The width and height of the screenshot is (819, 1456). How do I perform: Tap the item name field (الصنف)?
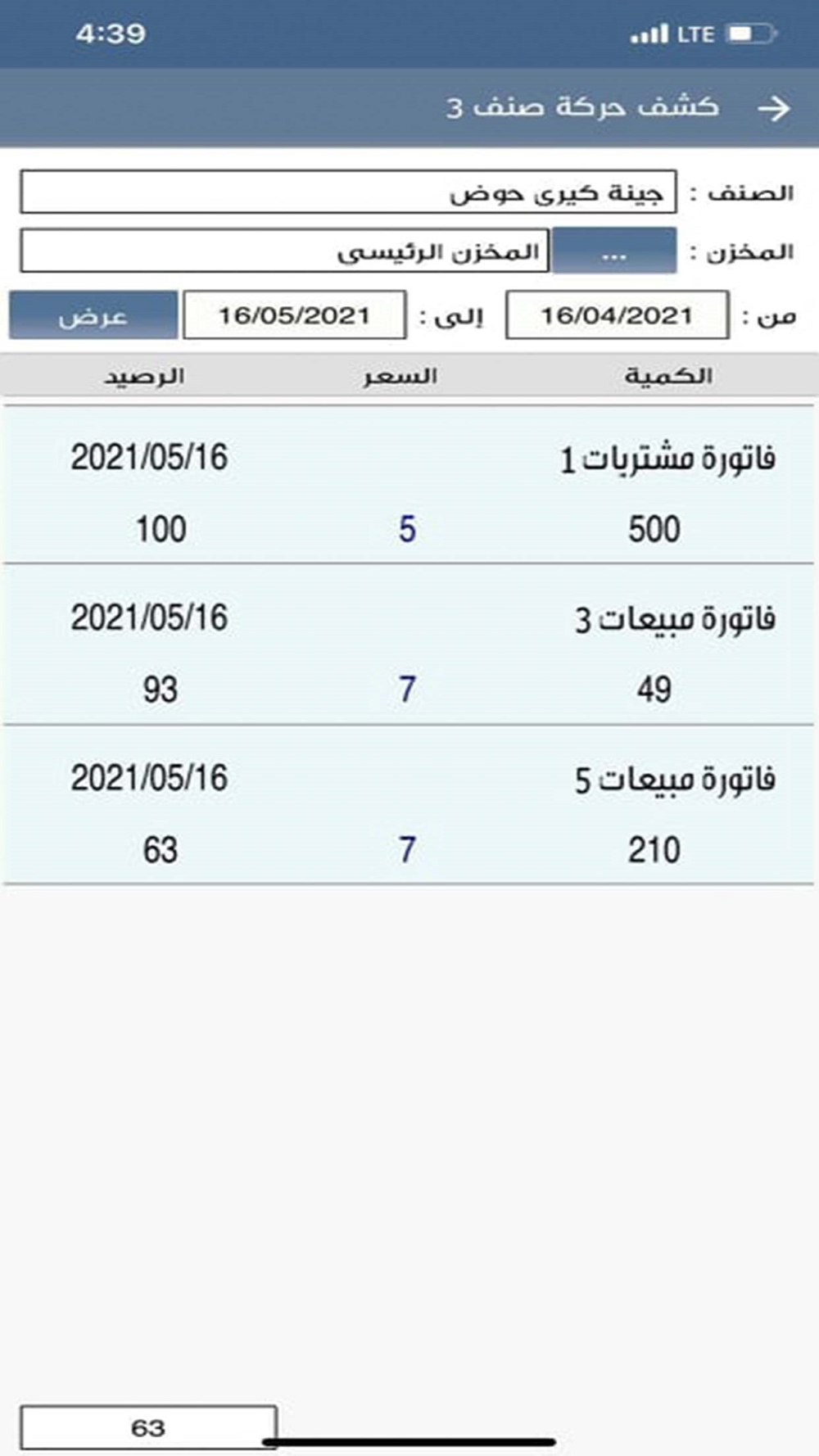pos(348,192)
